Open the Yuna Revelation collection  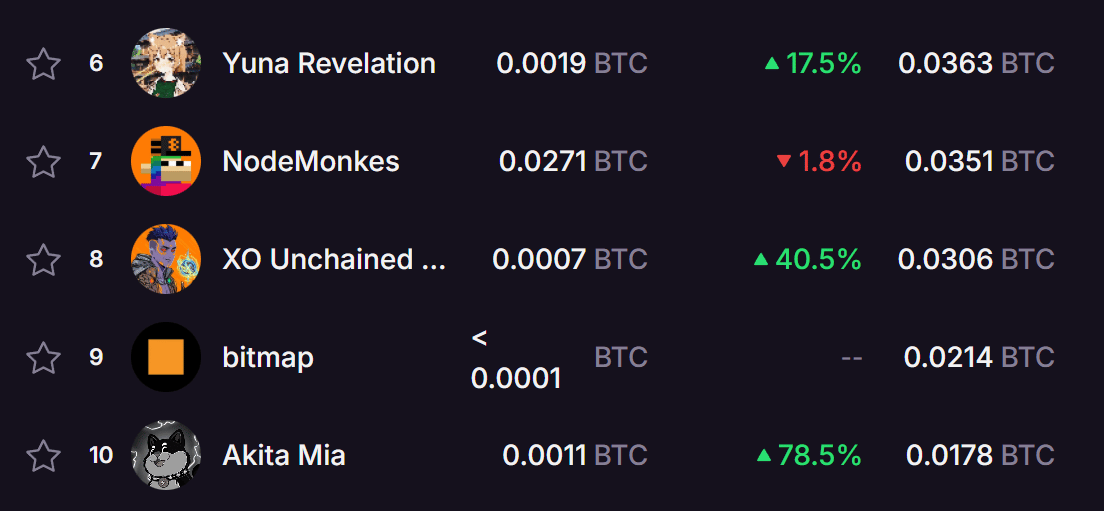point(328,64)
